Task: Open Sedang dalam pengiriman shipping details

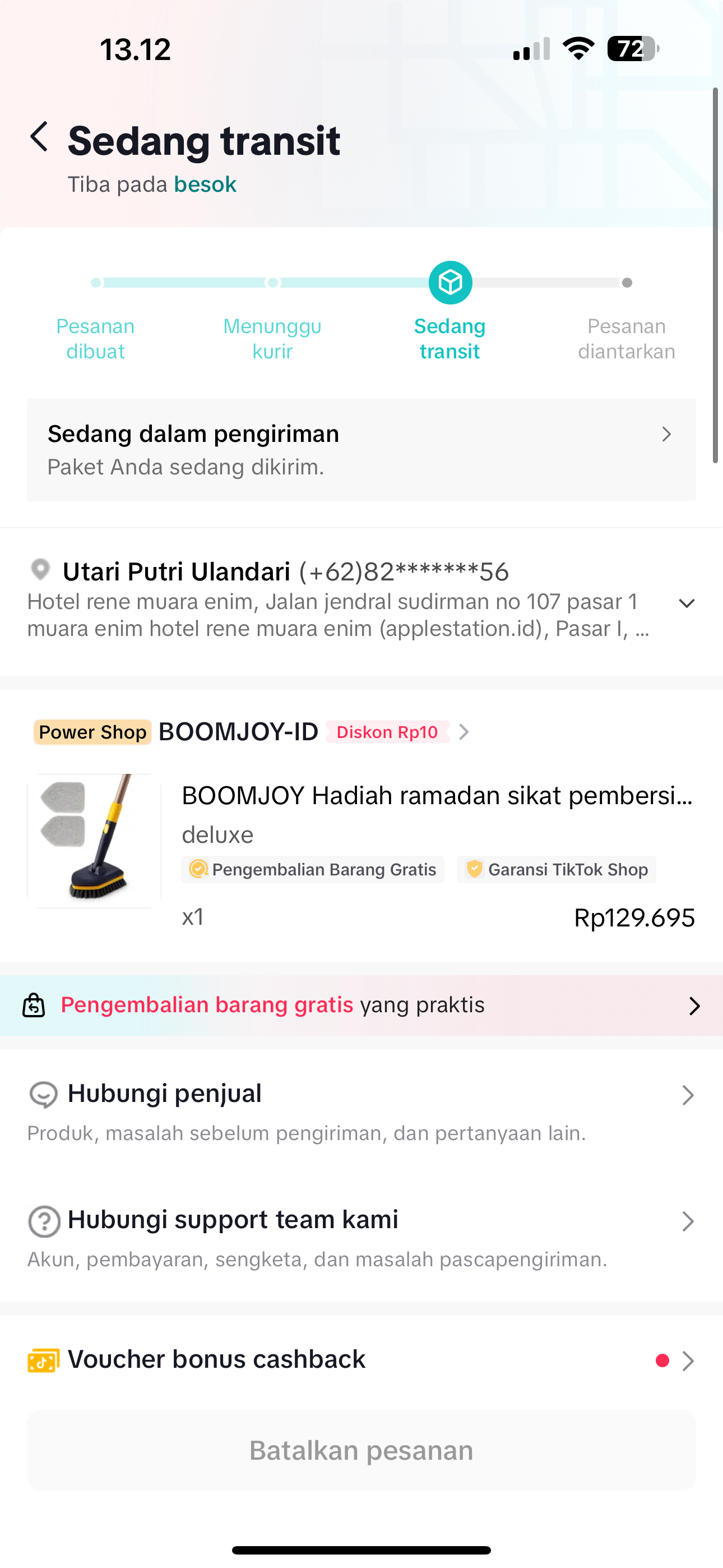Action: (361, 450)
